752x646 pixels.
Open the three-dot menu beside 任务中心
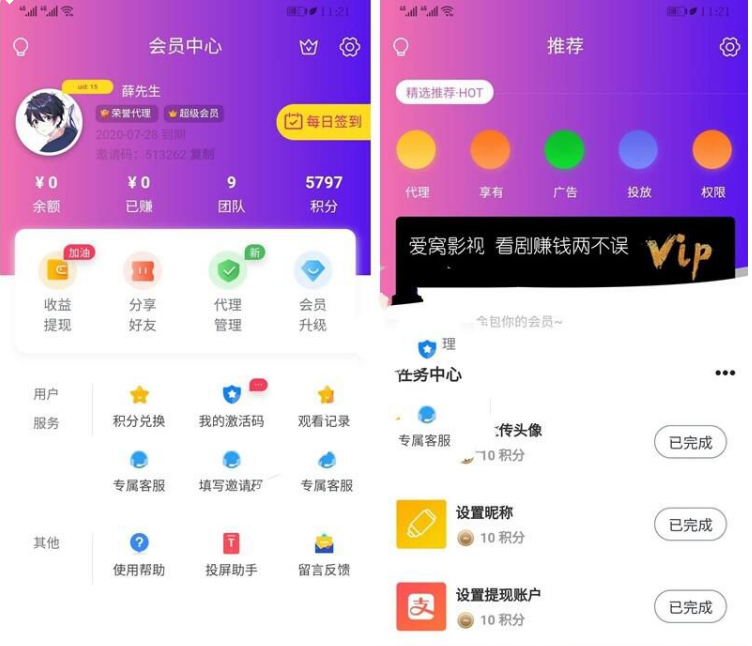pyautogui.click(x=725, y=373)
